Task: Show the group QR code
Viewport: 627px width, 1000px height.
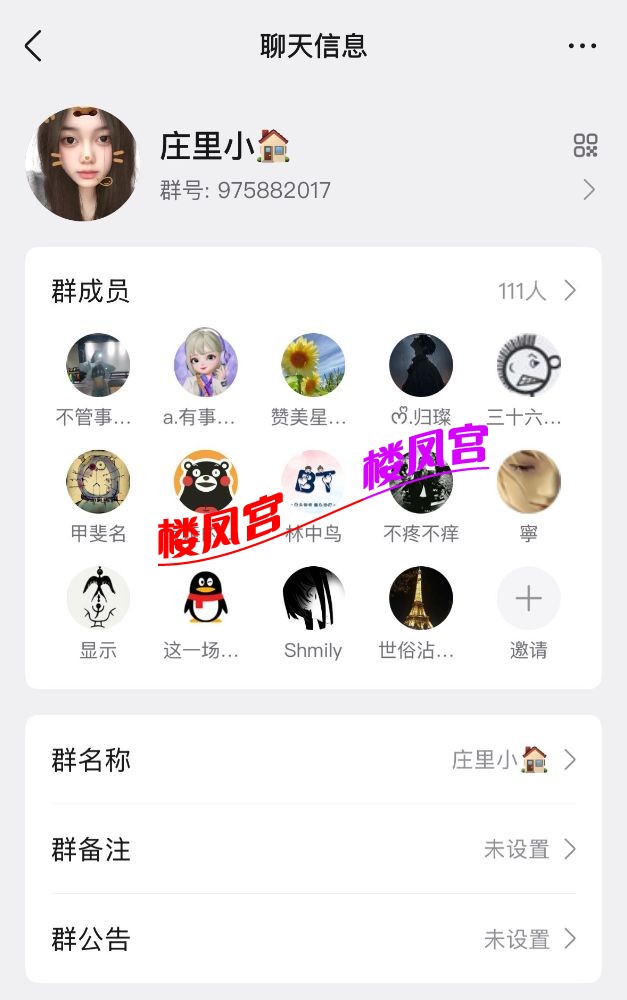Action: 586,145
